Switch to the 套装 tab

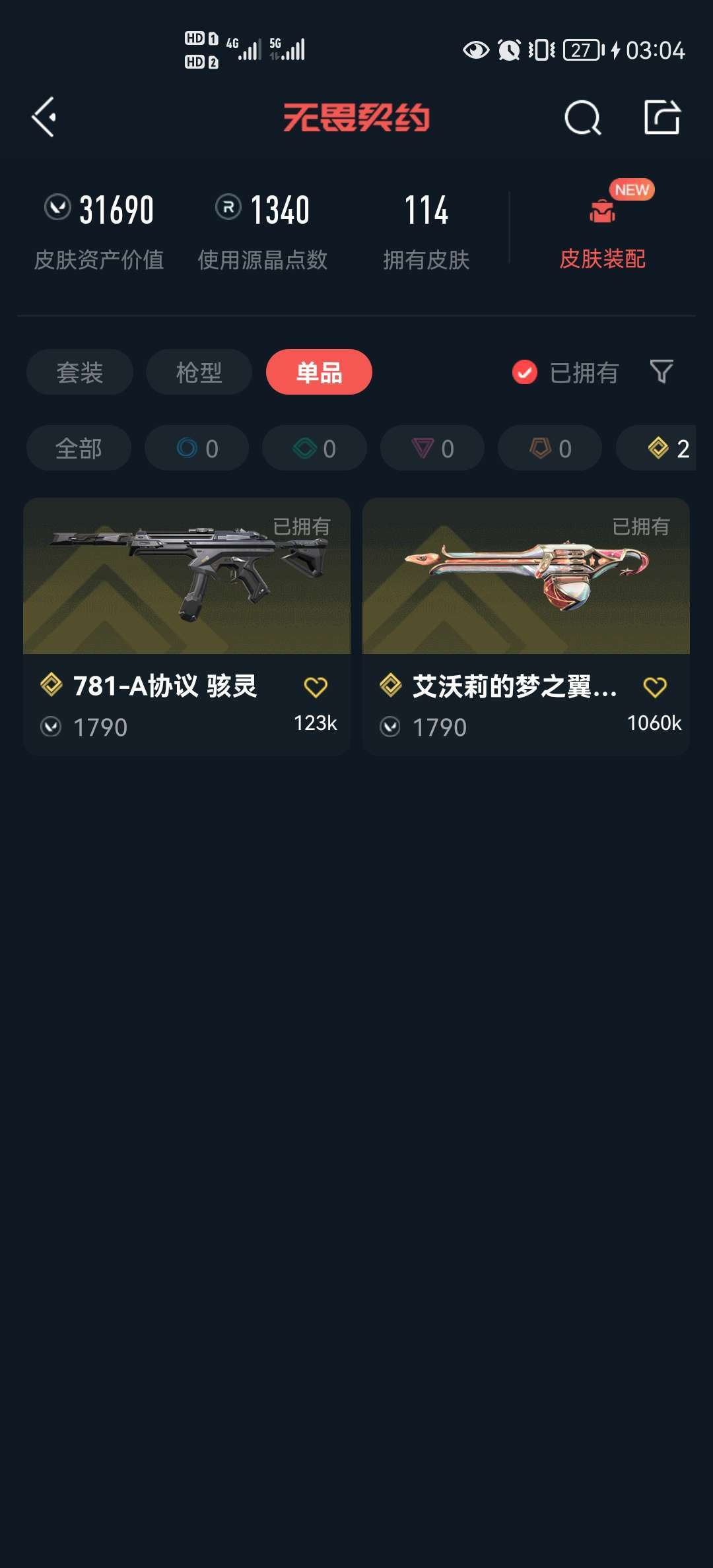tap(80, 372)
